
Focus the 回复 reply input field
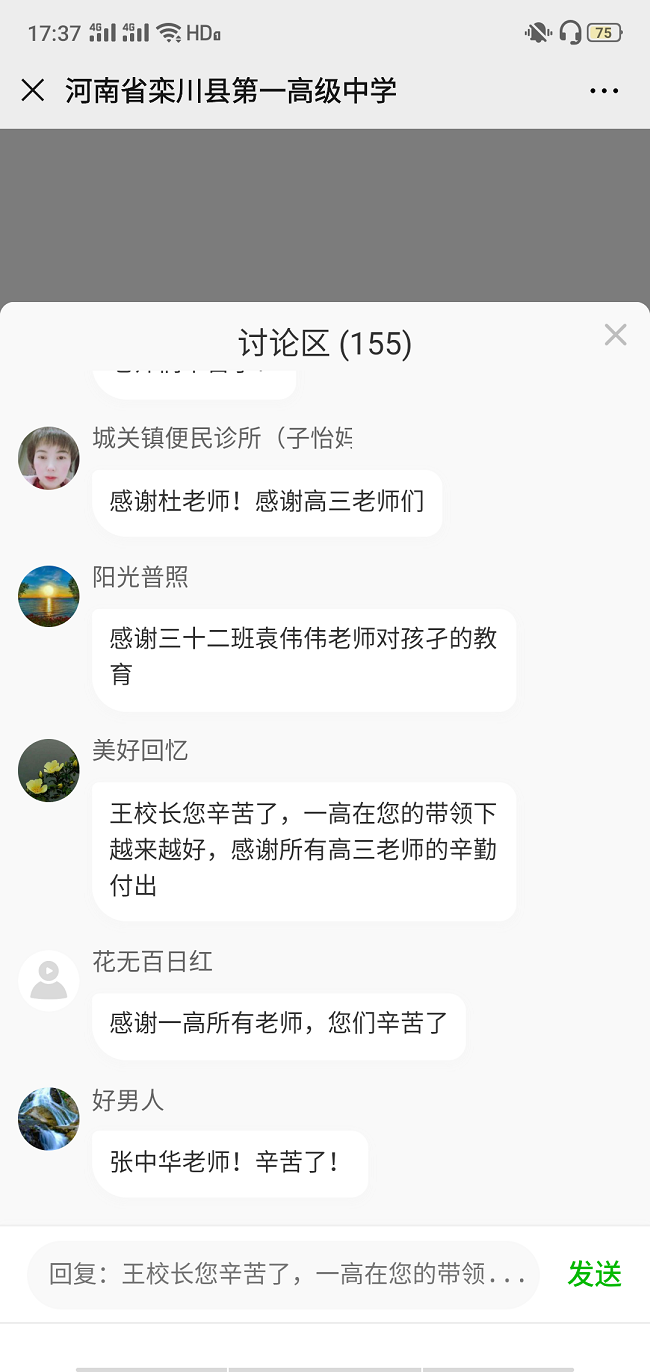tap(283, 1275)
